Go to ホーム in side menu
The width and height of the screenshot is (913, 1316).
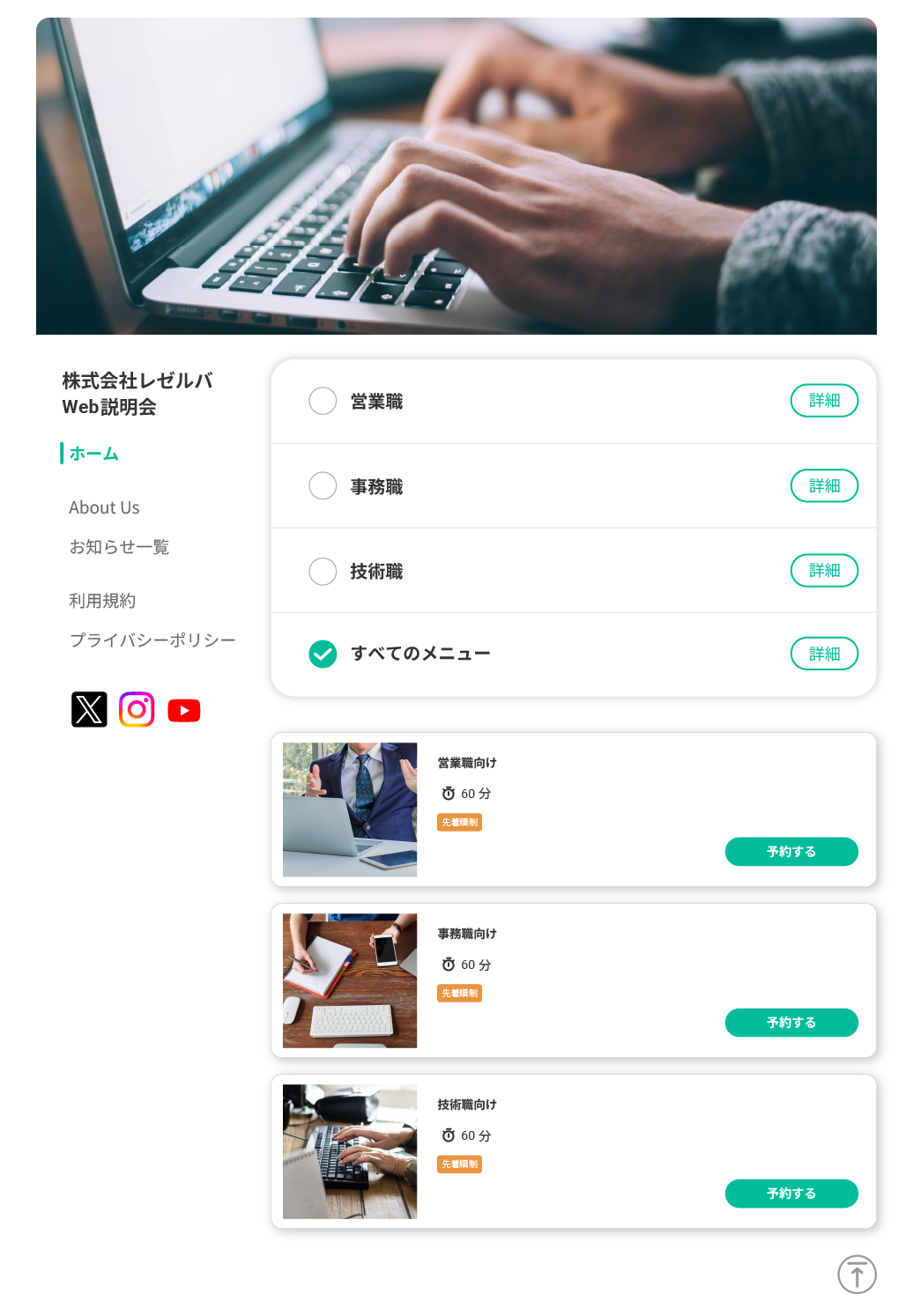pos(93,454)
